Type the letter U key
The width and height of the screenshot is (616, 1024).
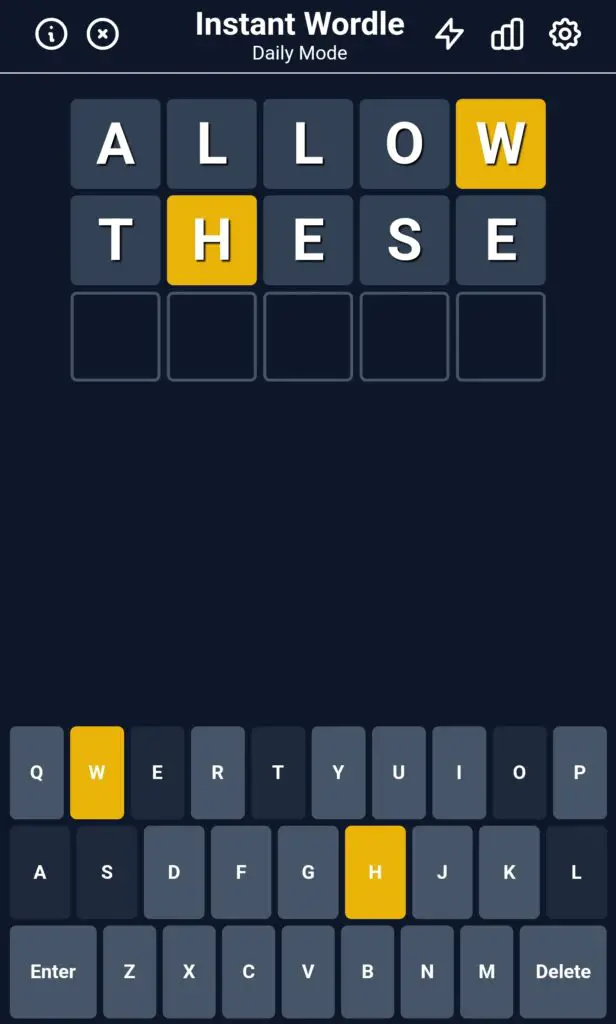click(398, 773)
